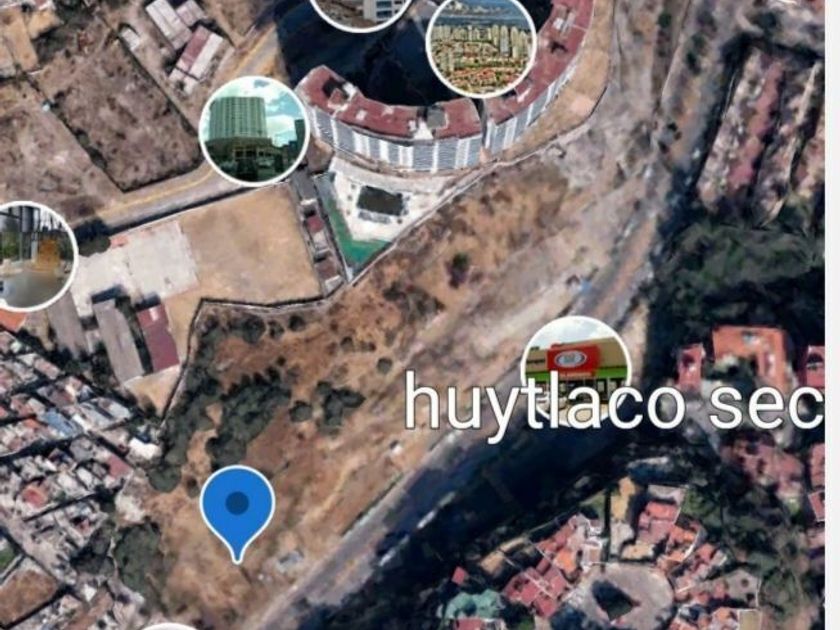Open the city skyline photo bubble
The width and height of the screenshot is (840, 630).
[x=480, y=45]
